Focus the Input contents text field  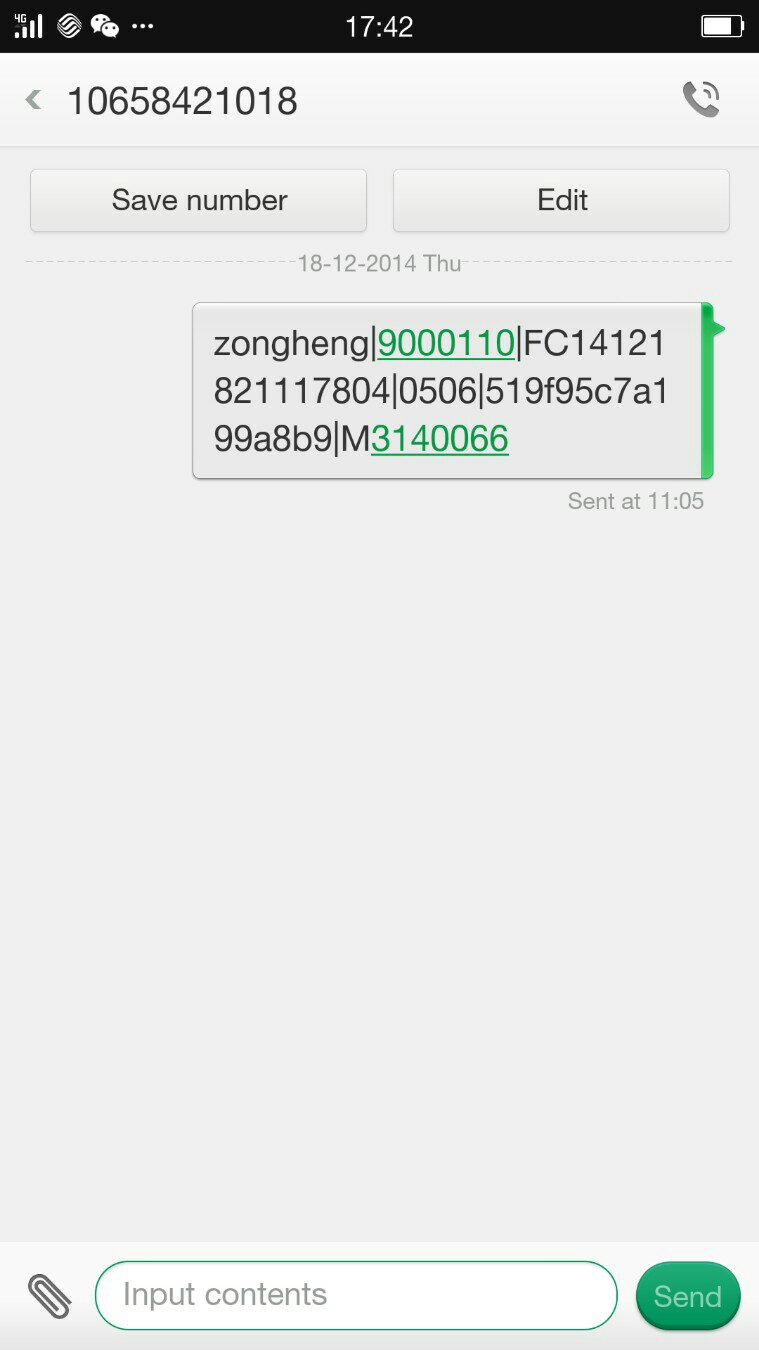pos(356,1295)
